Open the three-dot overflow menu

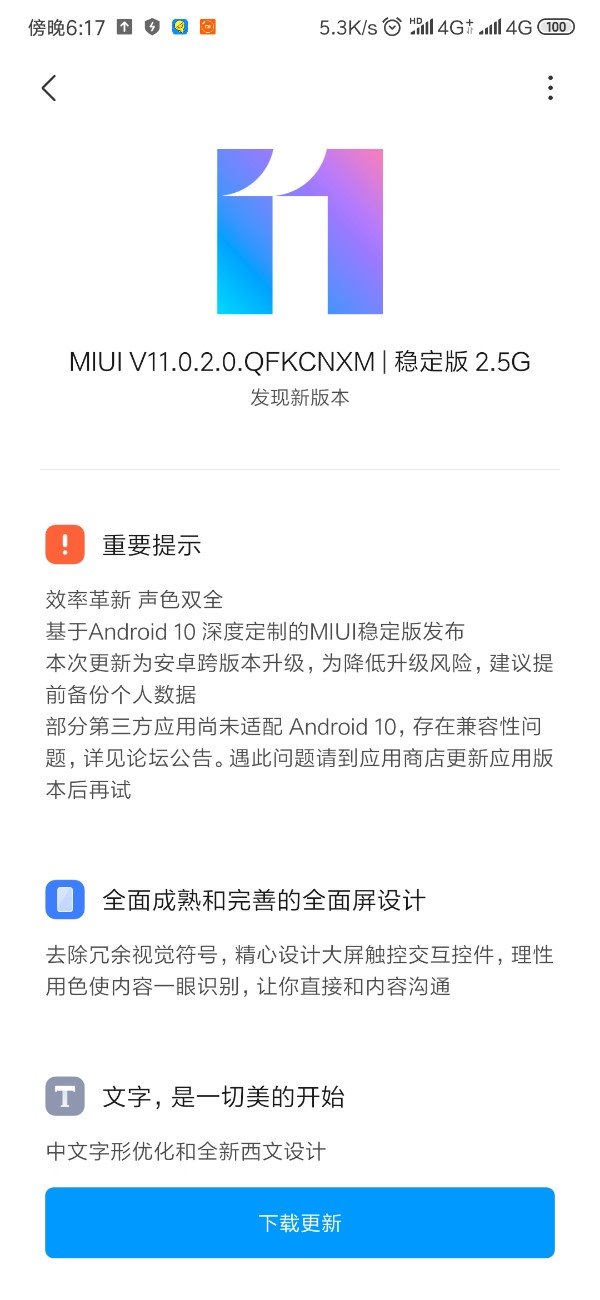tap(550, 88)
